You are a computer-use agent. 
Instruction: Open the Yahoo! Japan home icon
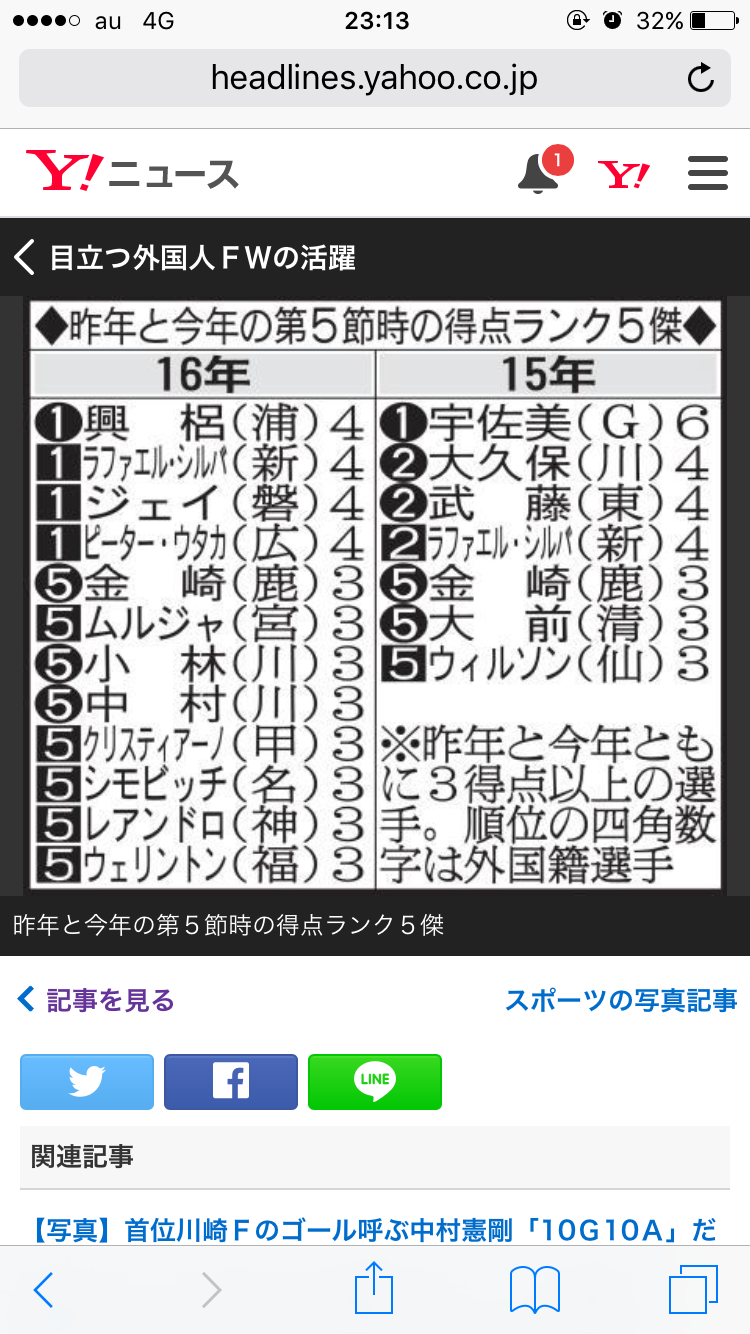(624, 175)
